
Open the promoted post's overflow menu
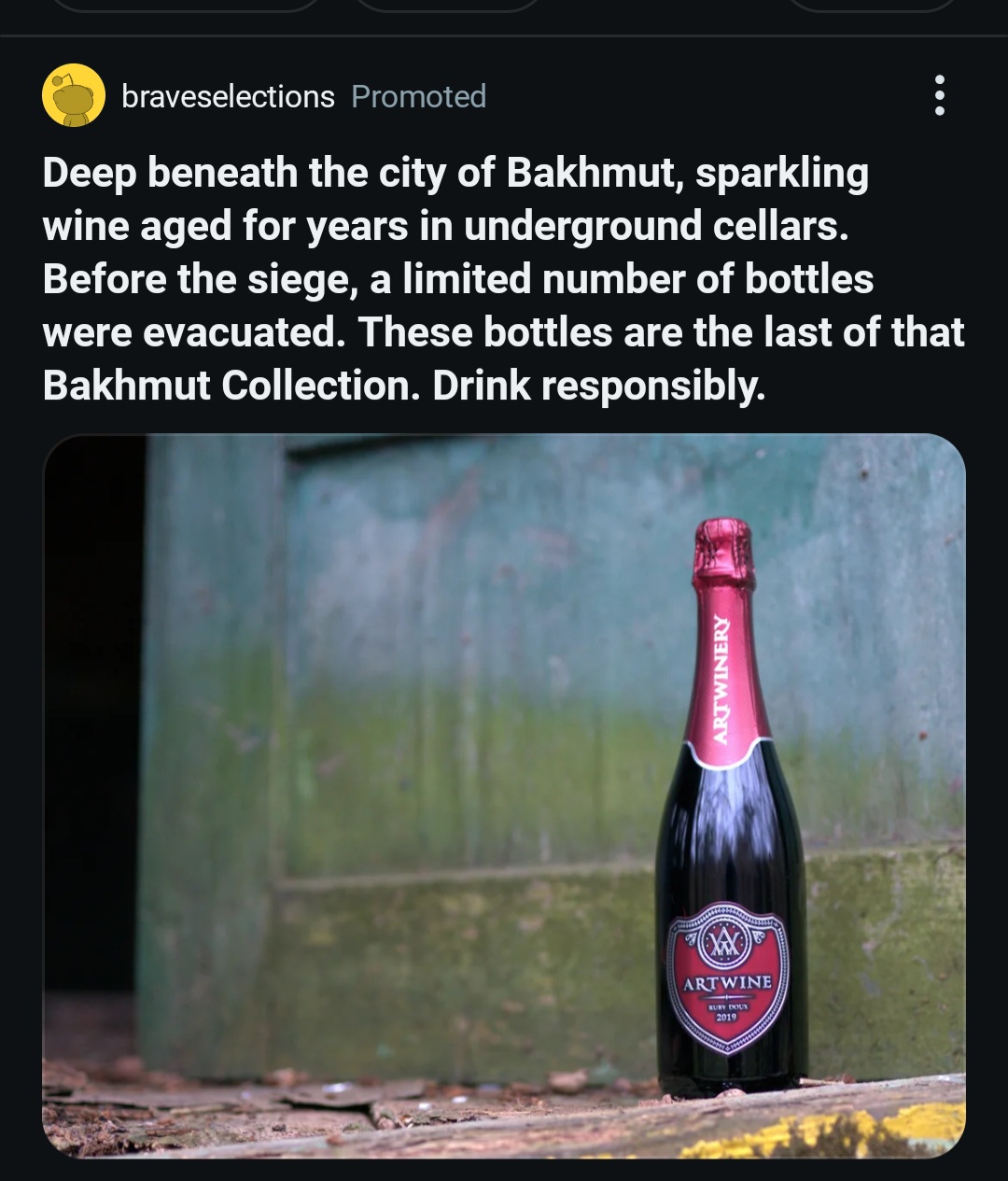[939, 95]
